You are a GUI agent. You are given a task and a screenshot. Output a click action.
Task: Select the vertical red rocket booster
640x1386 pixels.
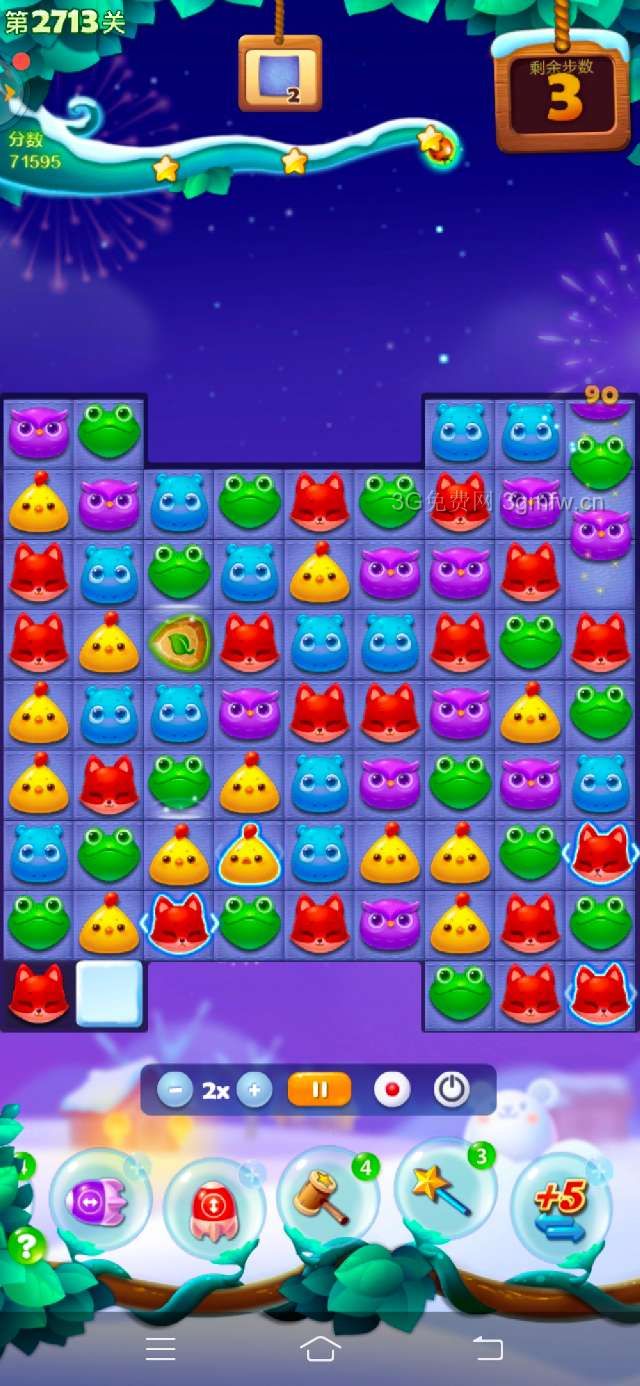click(212, 1207)
